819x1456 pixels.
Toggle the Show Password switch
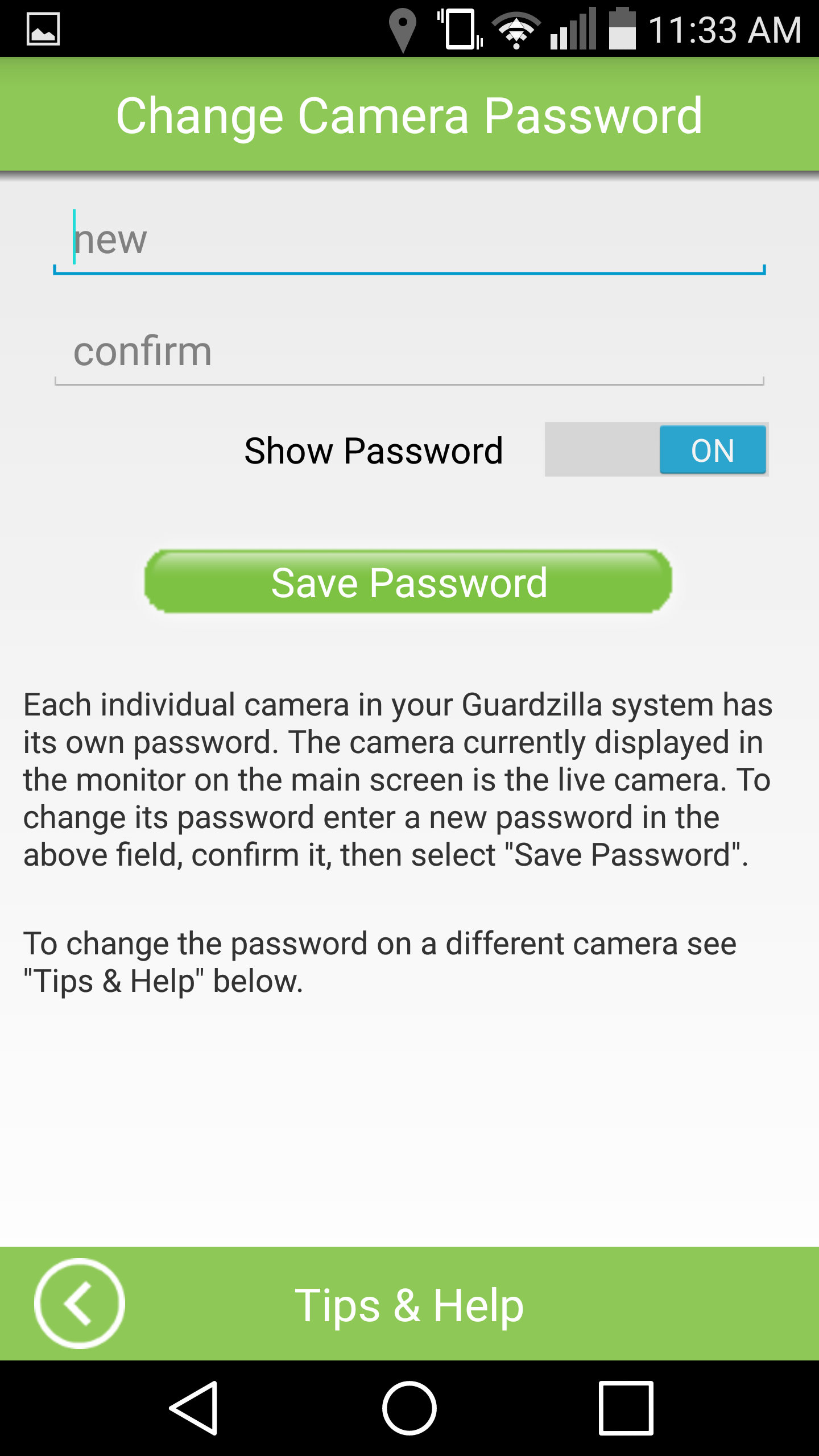tap(656, 449)
